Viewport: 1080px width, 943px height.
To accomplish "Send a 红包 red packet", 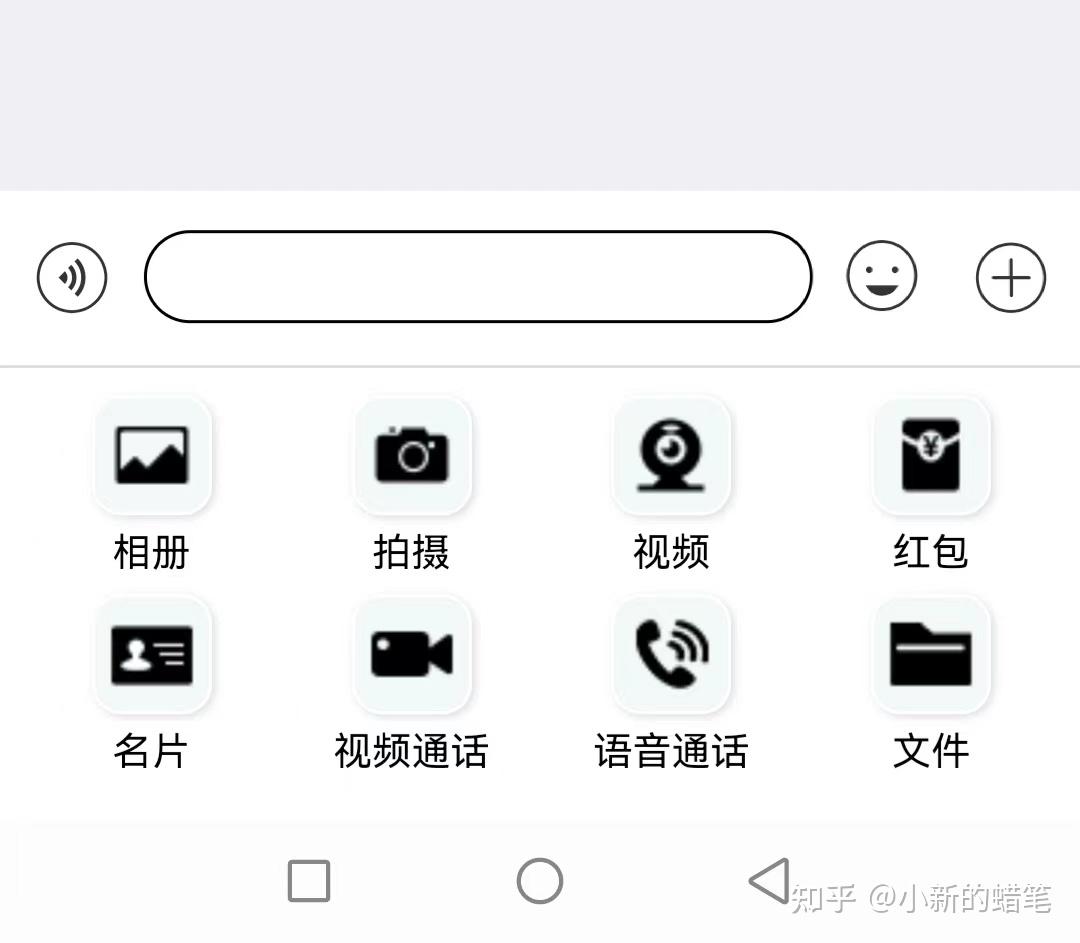I will tap(931, 456).
